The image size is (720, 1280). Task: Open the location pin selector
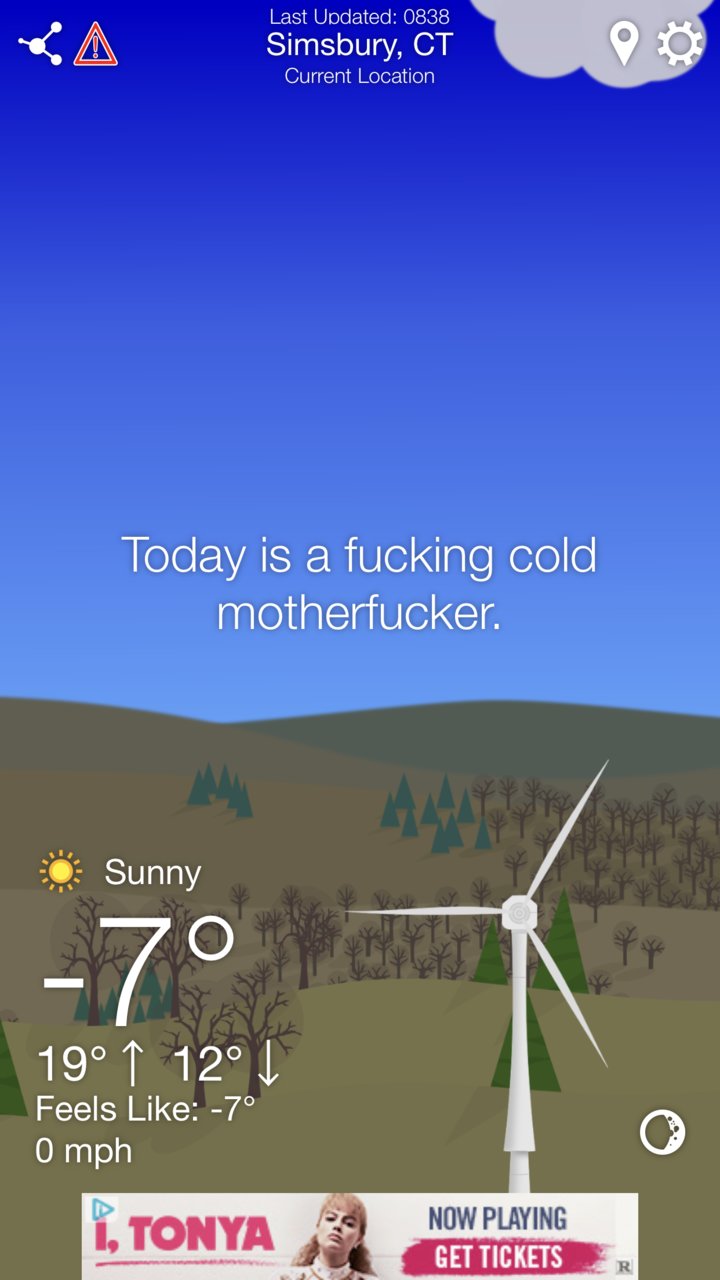point(624,44)
